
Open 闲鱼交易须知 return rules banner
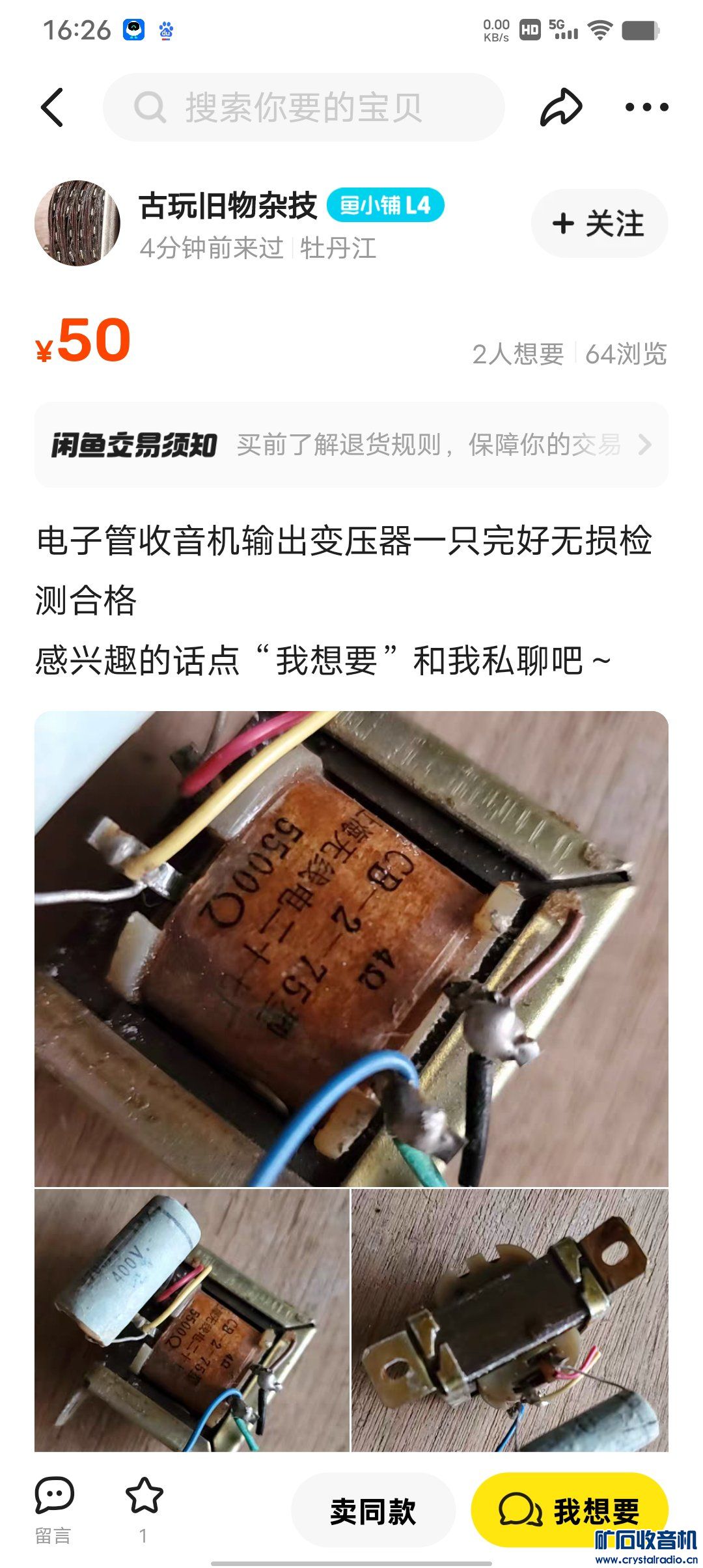(x=351, y=445)
